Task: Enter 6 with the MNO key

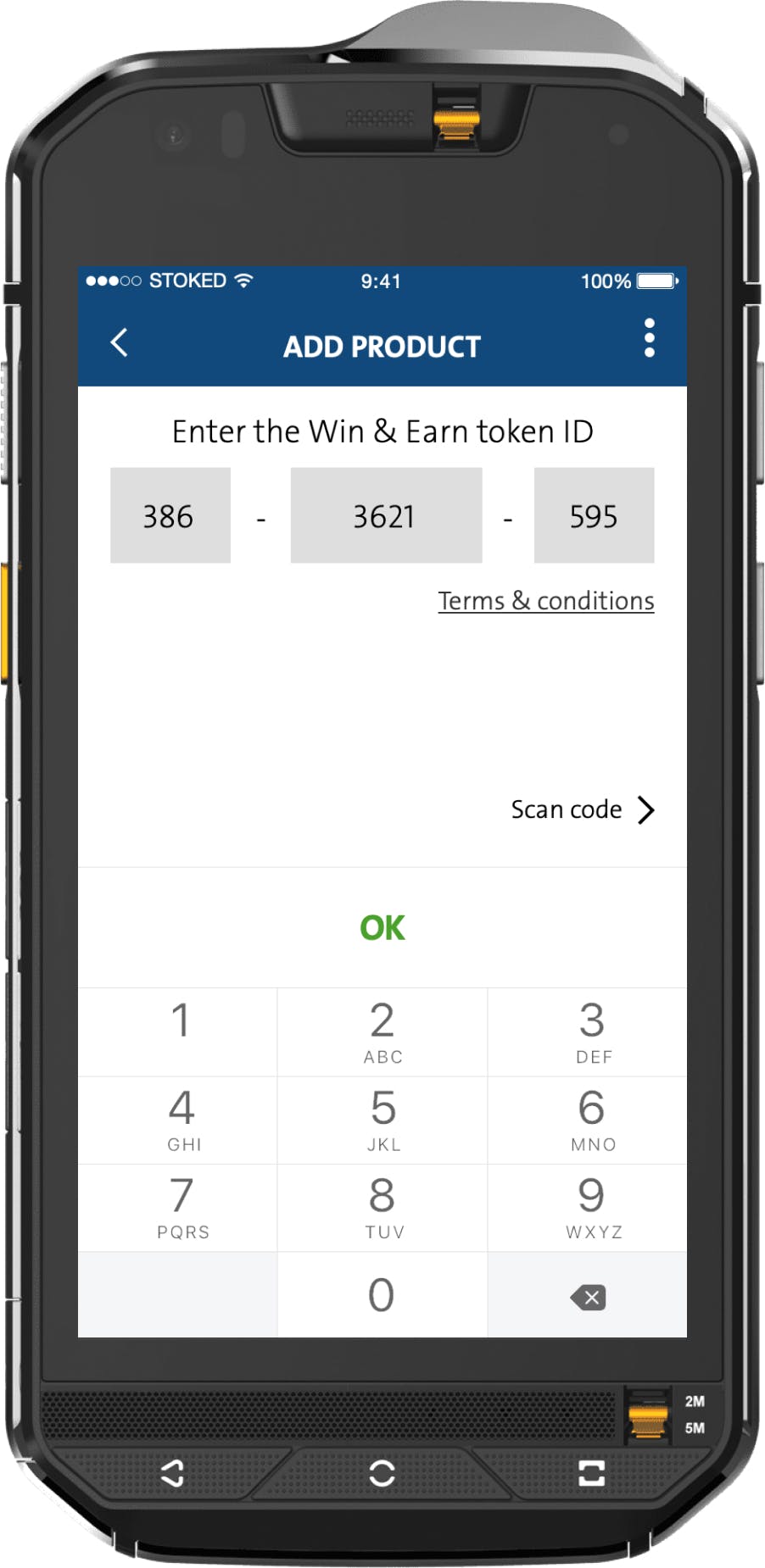Action: [x=591, y=1120]
